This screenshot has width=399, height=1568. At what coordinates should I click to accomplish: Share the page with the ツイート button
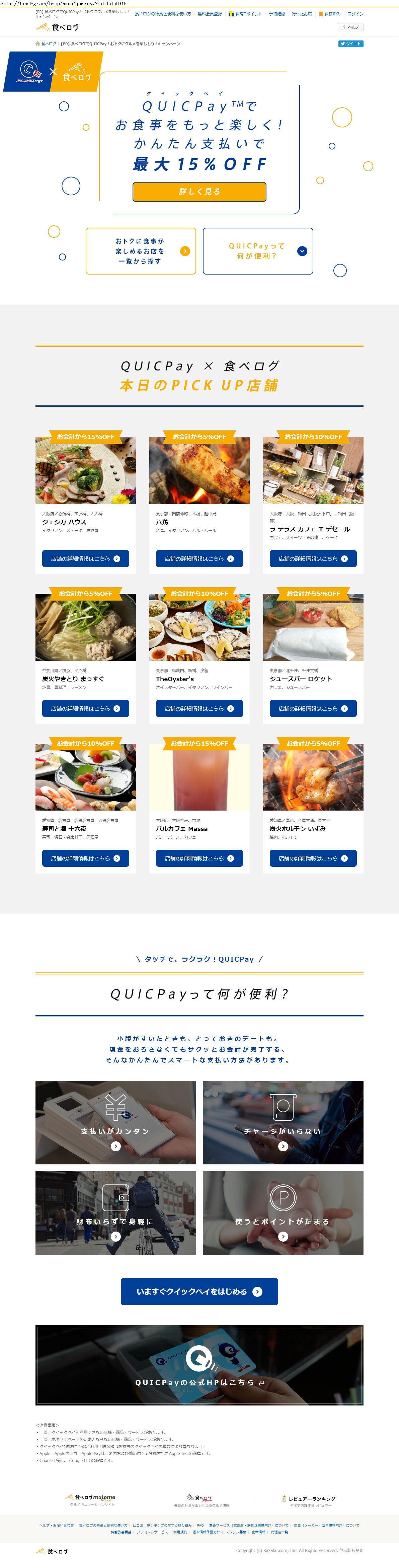(x=350, y=44)
